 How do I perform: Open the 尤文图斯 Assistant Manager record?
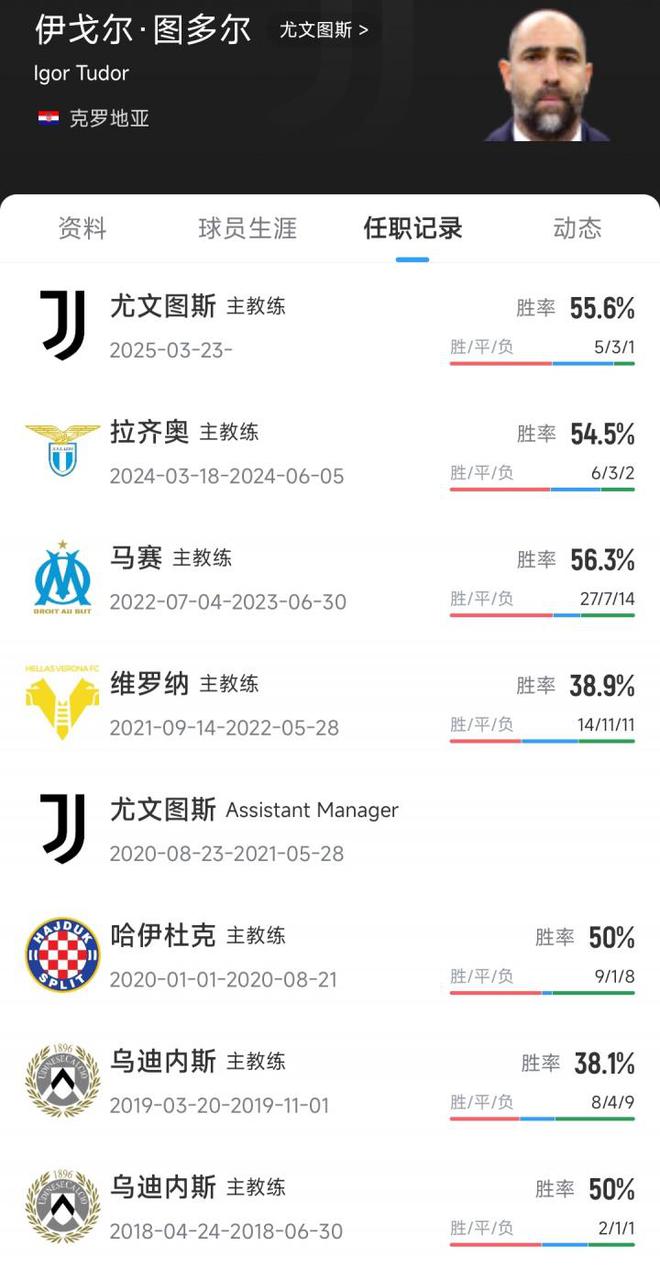pos(330,830)
